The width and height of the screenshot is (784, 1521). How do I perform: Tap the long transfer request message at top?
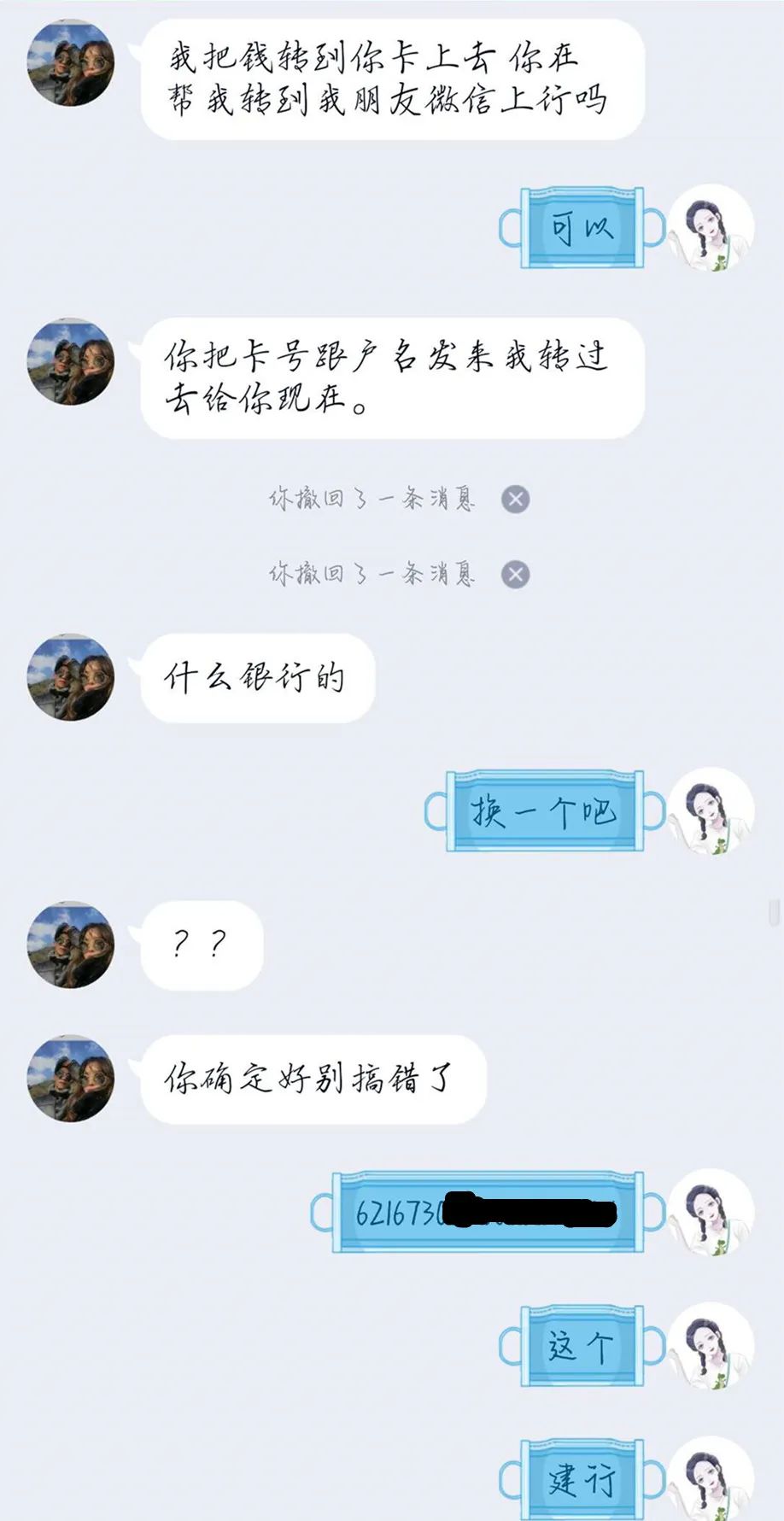[x=393, y=79]
